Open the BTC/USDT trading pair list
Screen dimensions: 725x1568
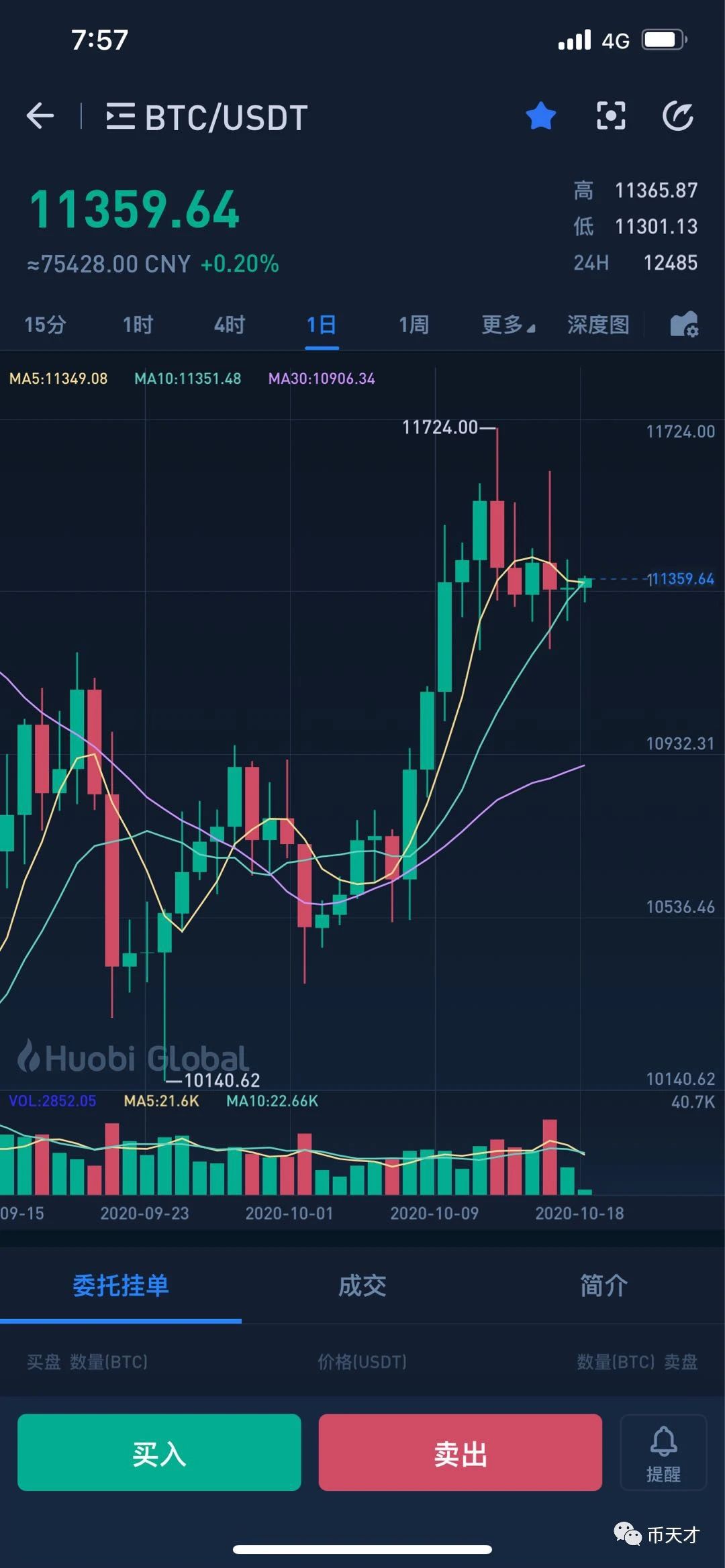[207, 117]
